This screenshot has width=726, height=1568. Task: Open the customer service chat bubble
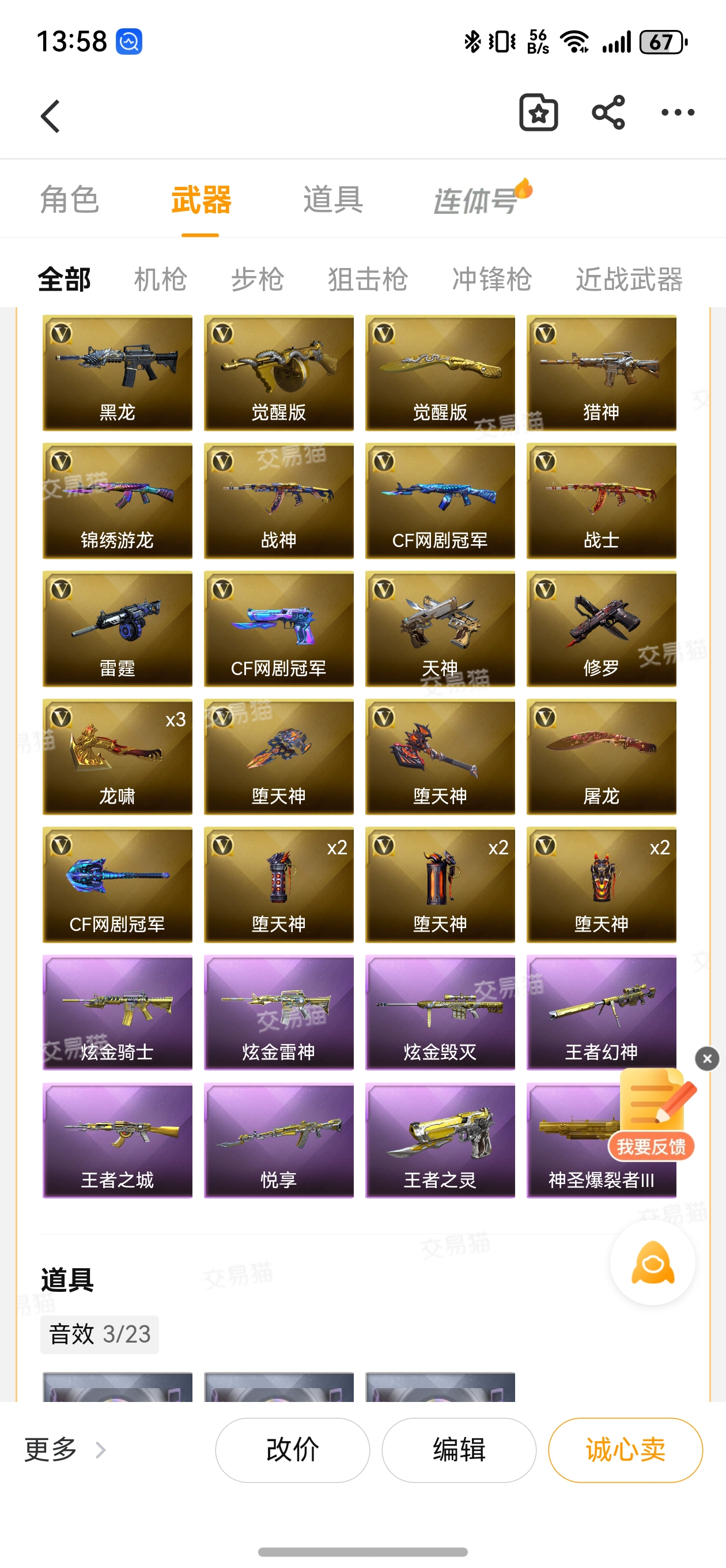tap(652, 1263)
